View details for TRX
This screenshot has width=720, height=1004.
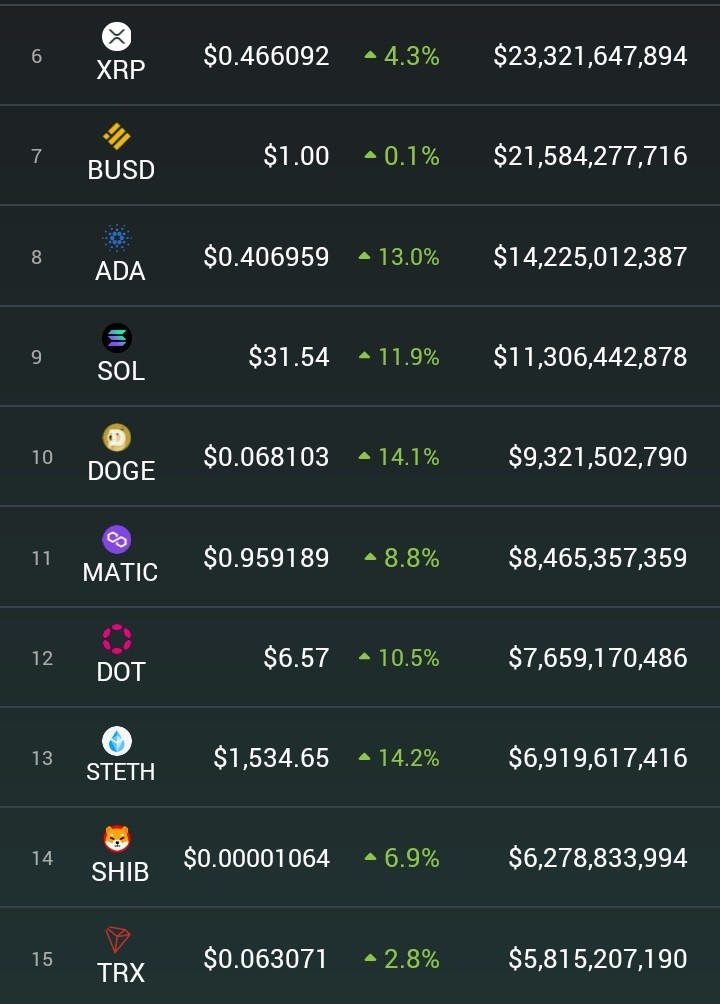[360, 956]
